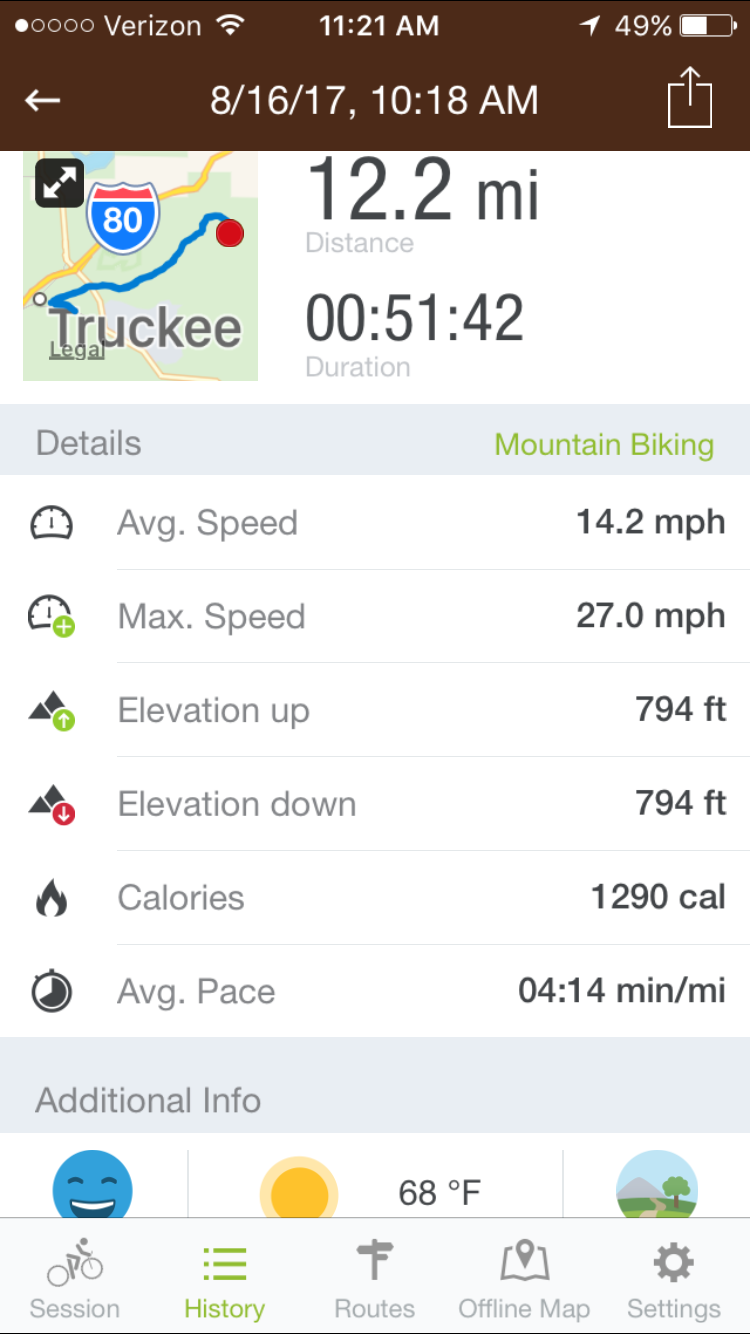Screen dimensions: 750x1334
Task: Expand the Details section header
Action: pos(88,443)
